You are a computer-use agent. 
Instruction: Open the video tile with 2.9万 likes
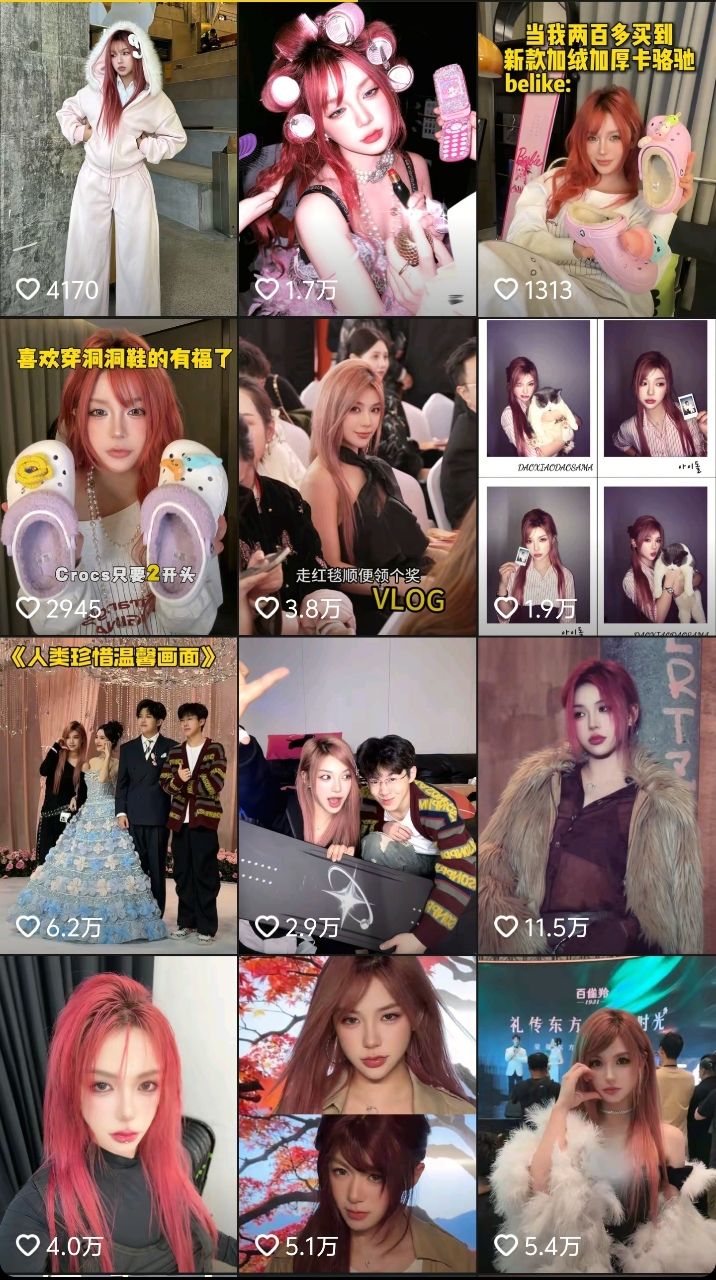click(x=357, y=795)
